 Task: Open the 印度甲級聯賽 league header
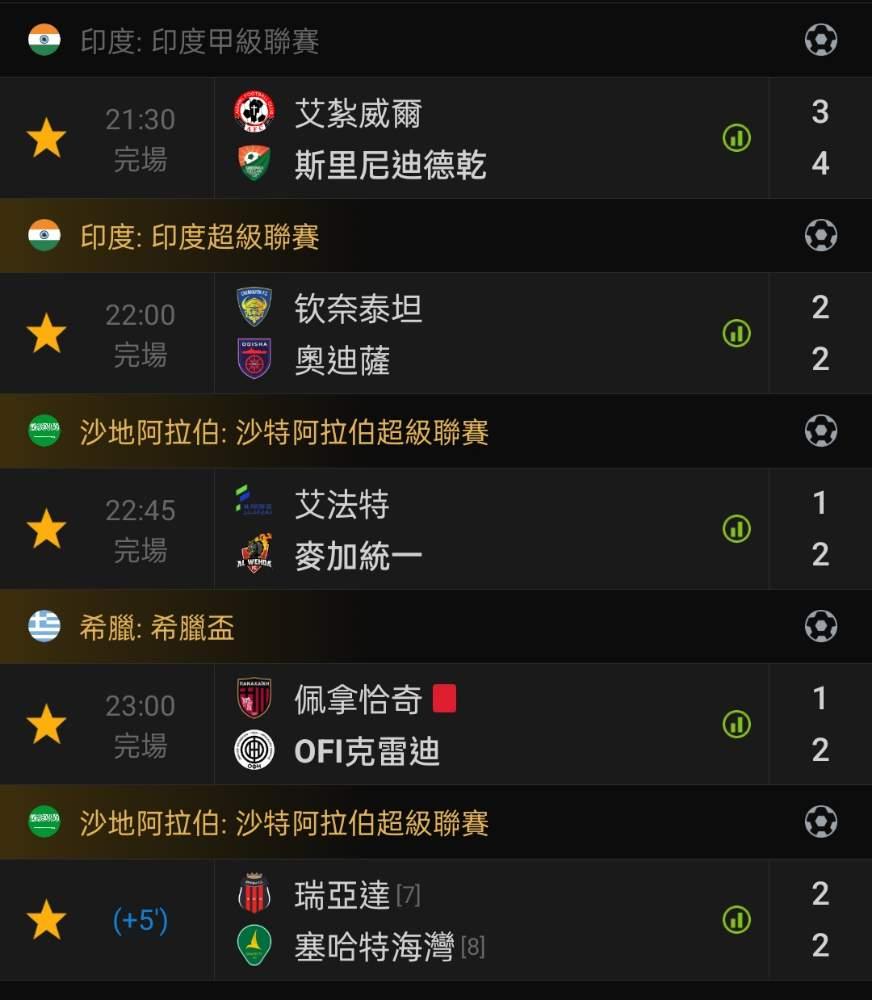tap(436, 40)
